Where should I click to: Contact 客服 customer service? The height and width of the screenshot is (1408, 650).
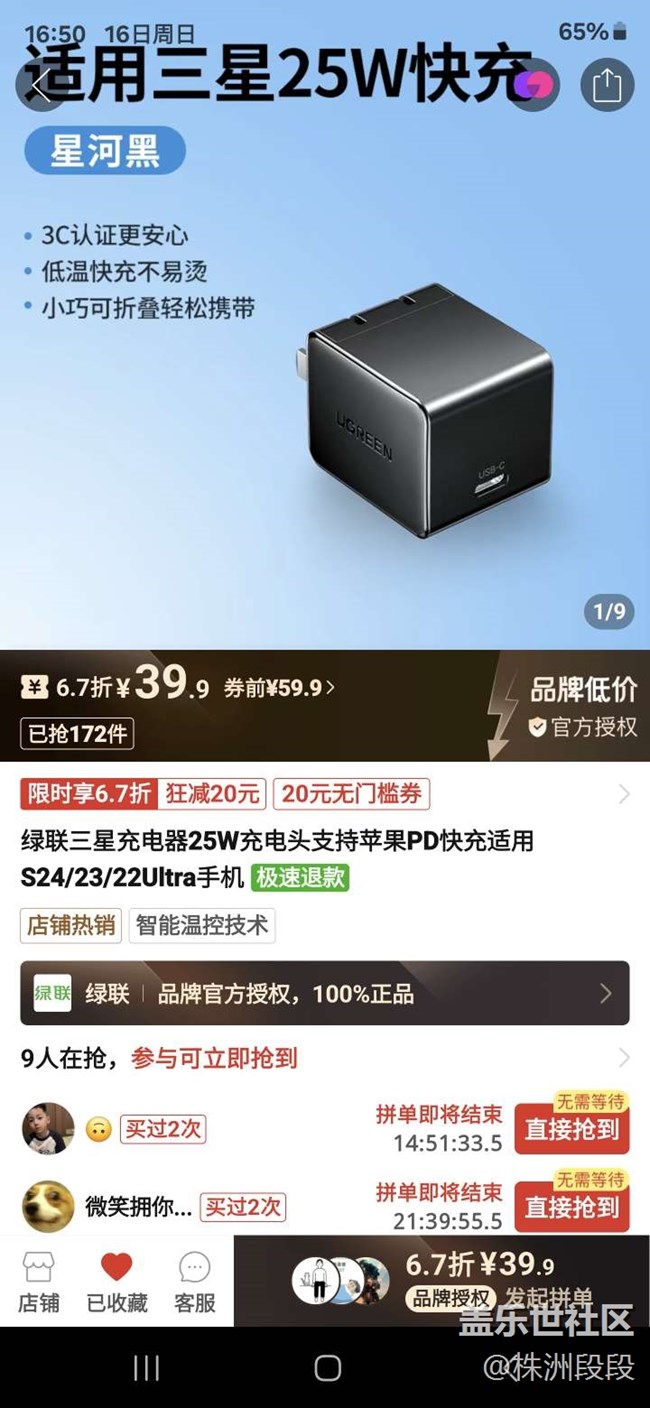195,1282
